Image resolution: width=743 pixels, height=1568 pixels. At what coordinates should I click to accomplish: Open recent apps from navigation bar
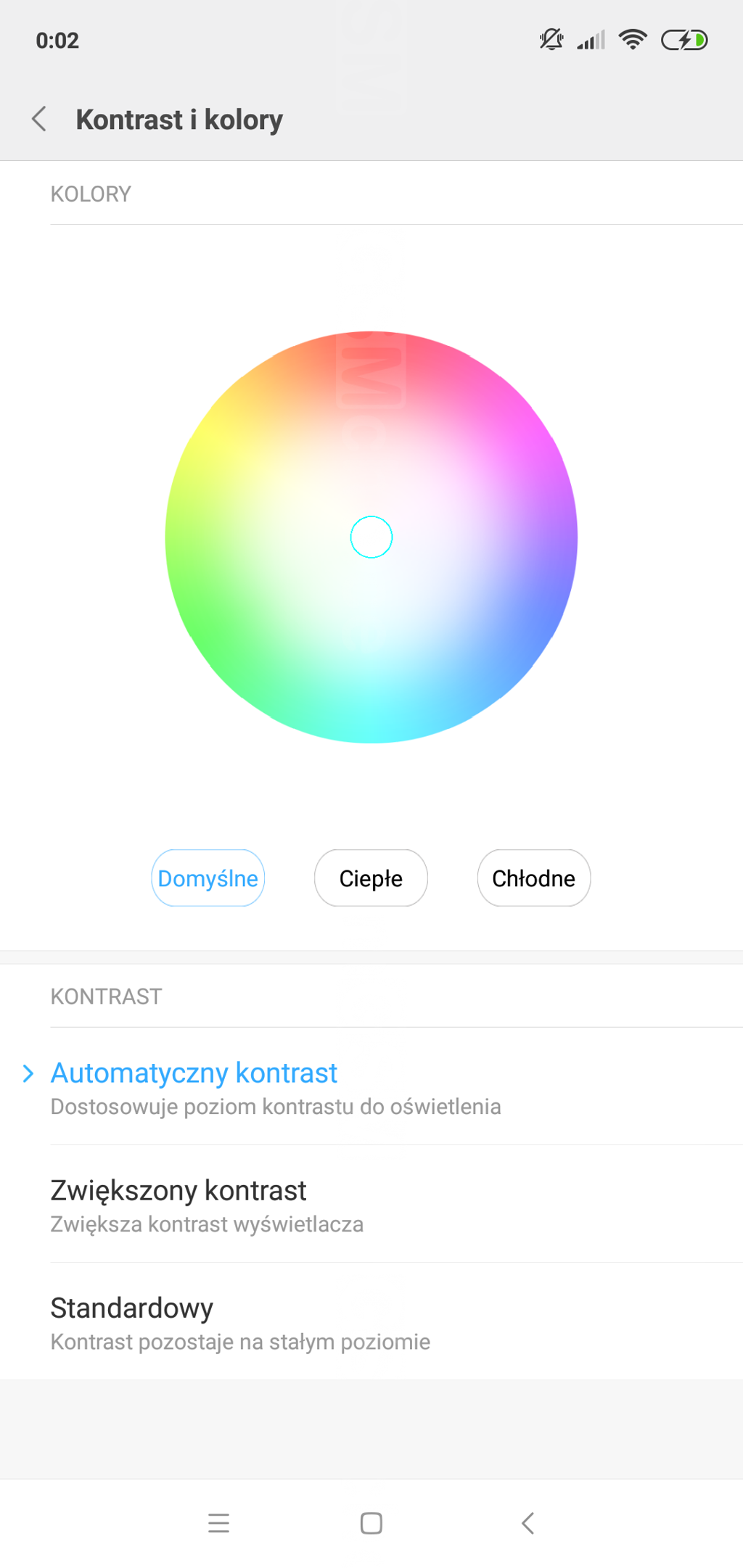click(x=218, y=1523)
